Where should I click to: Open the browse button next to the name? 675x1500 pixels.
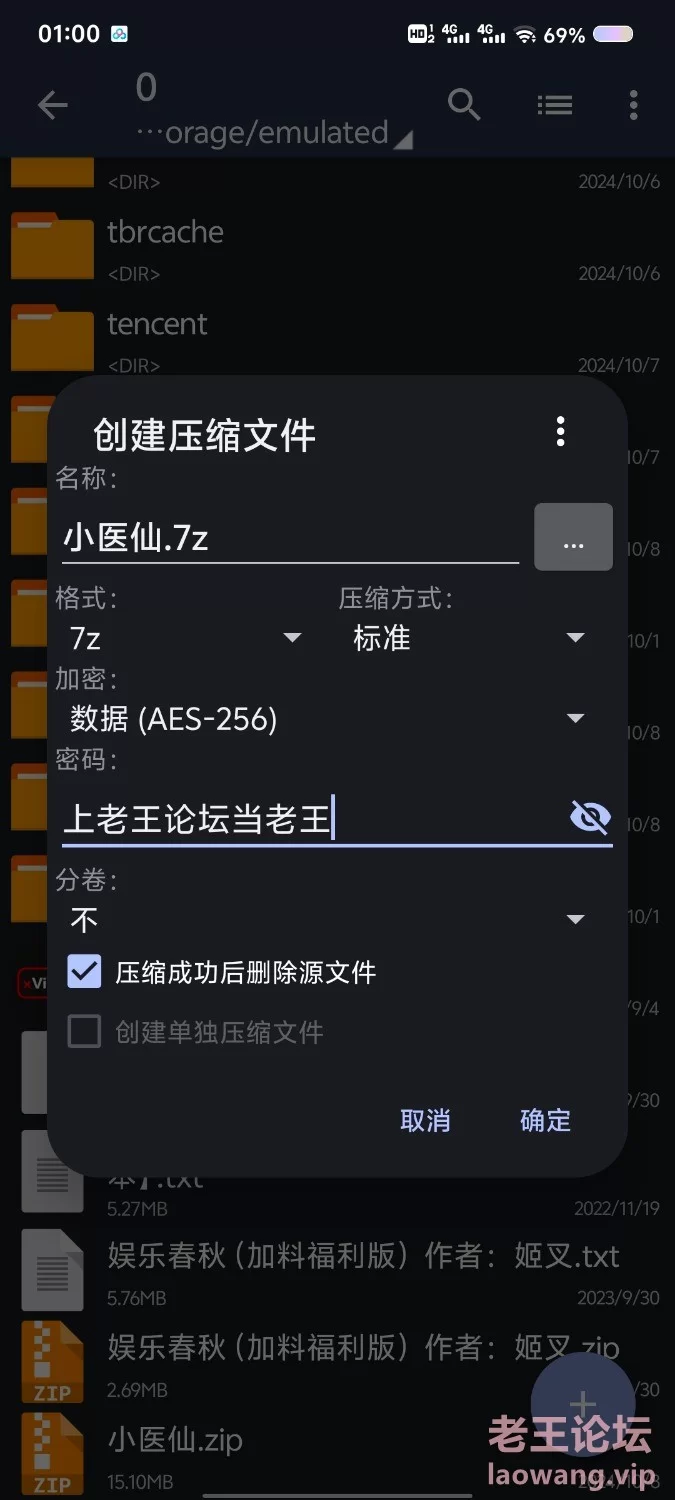[x=573, y=538]
